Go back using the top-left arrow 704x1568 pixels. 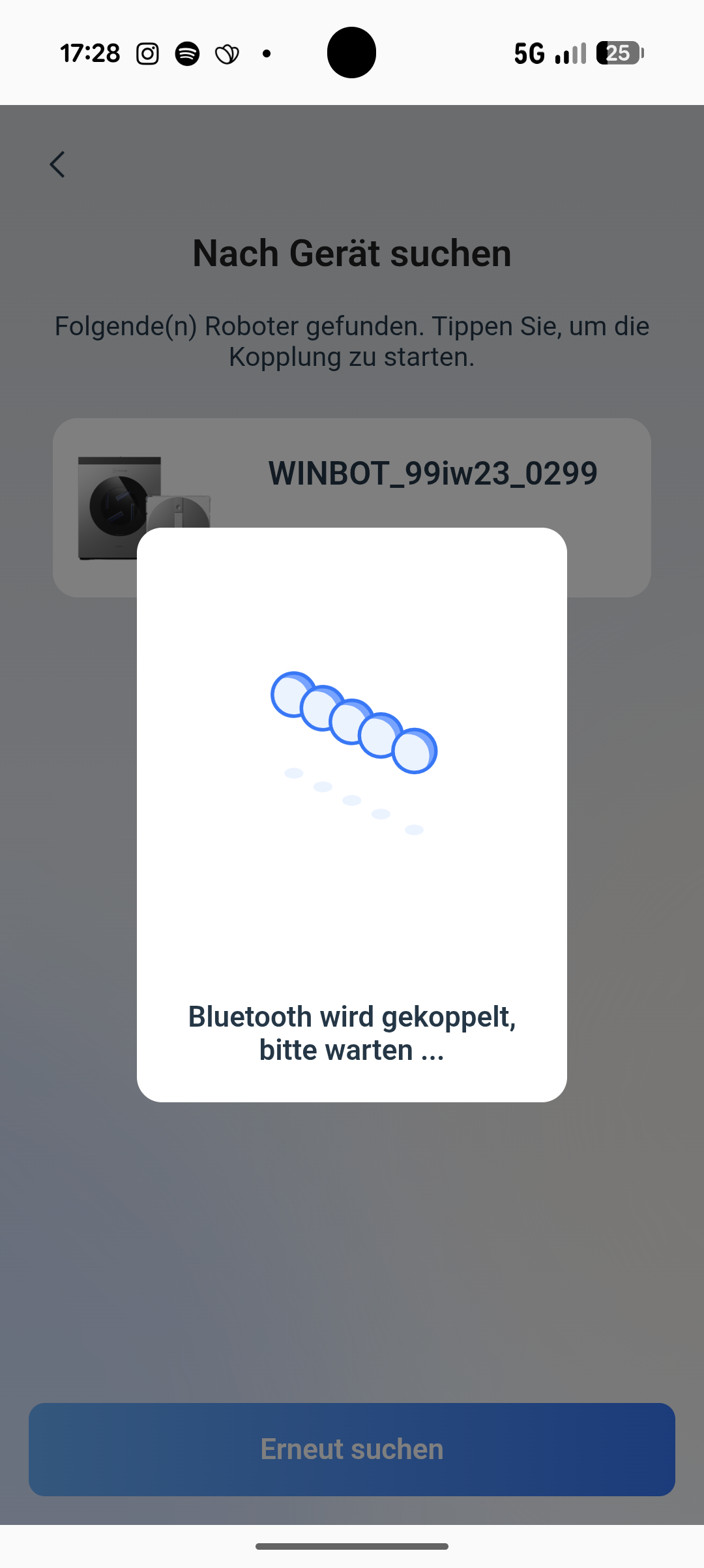[x=57, y=164]
